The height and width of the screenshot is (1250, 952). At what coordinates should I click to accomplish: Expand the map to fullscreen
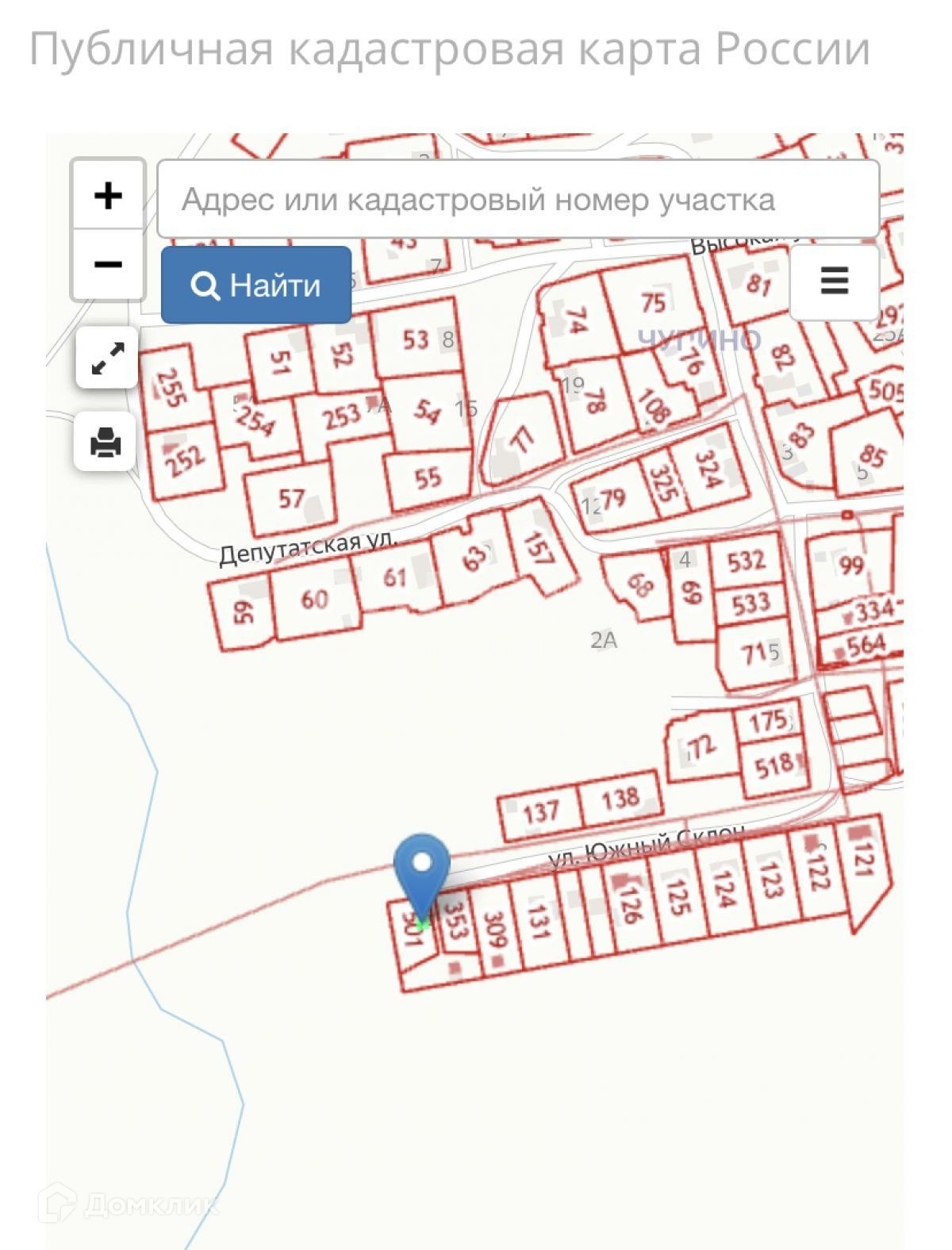107,359
